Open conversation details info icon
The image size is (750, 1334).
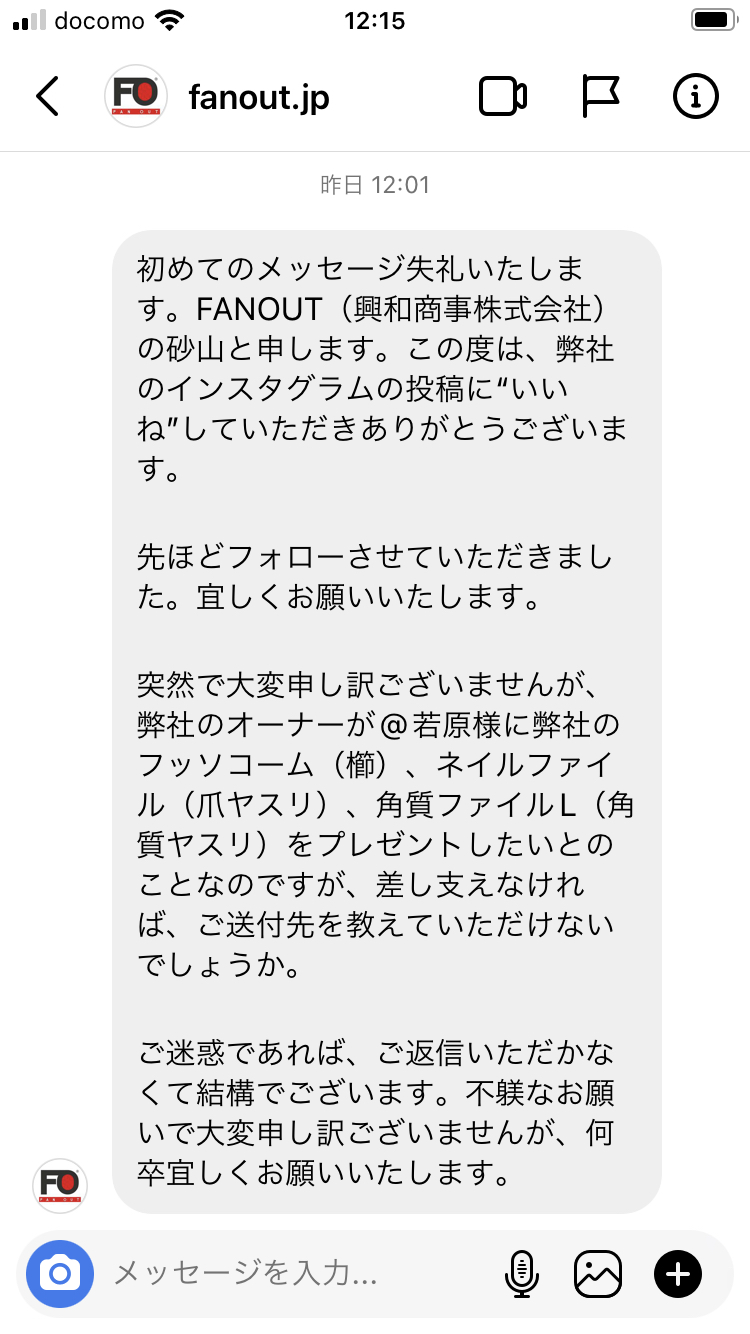tap(696, 96)
